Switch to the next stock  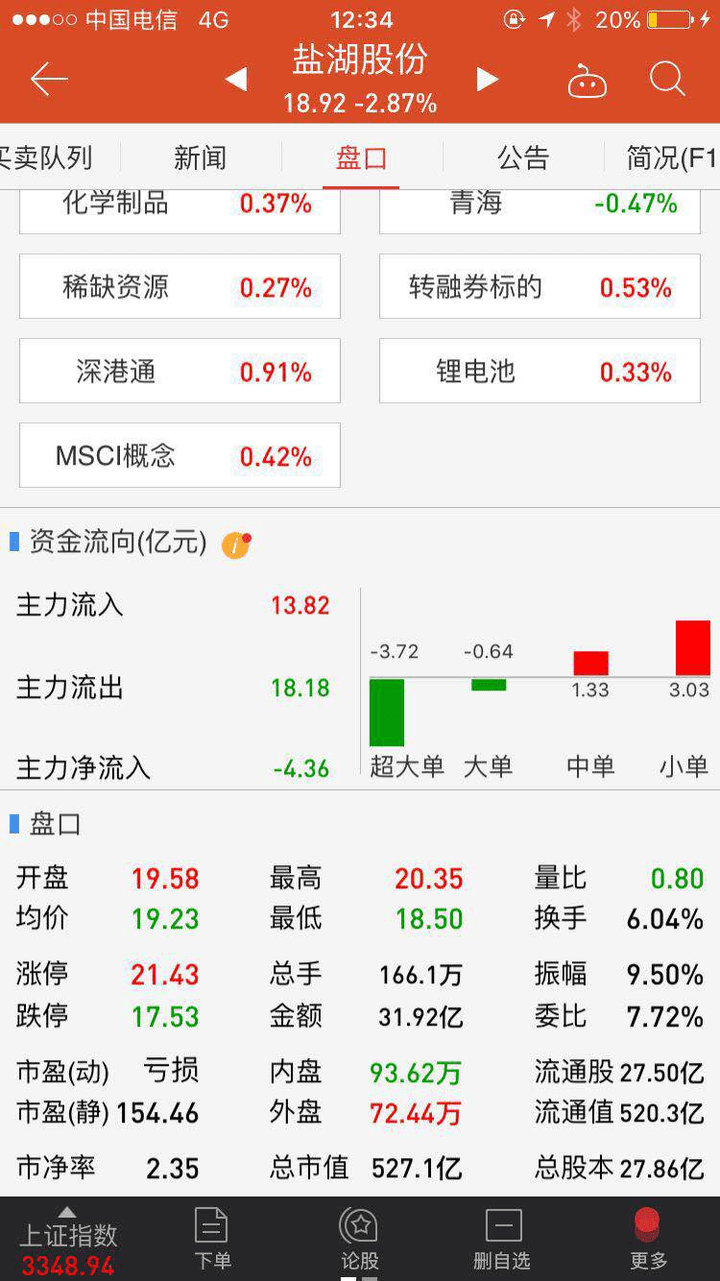tap(487, 79)
